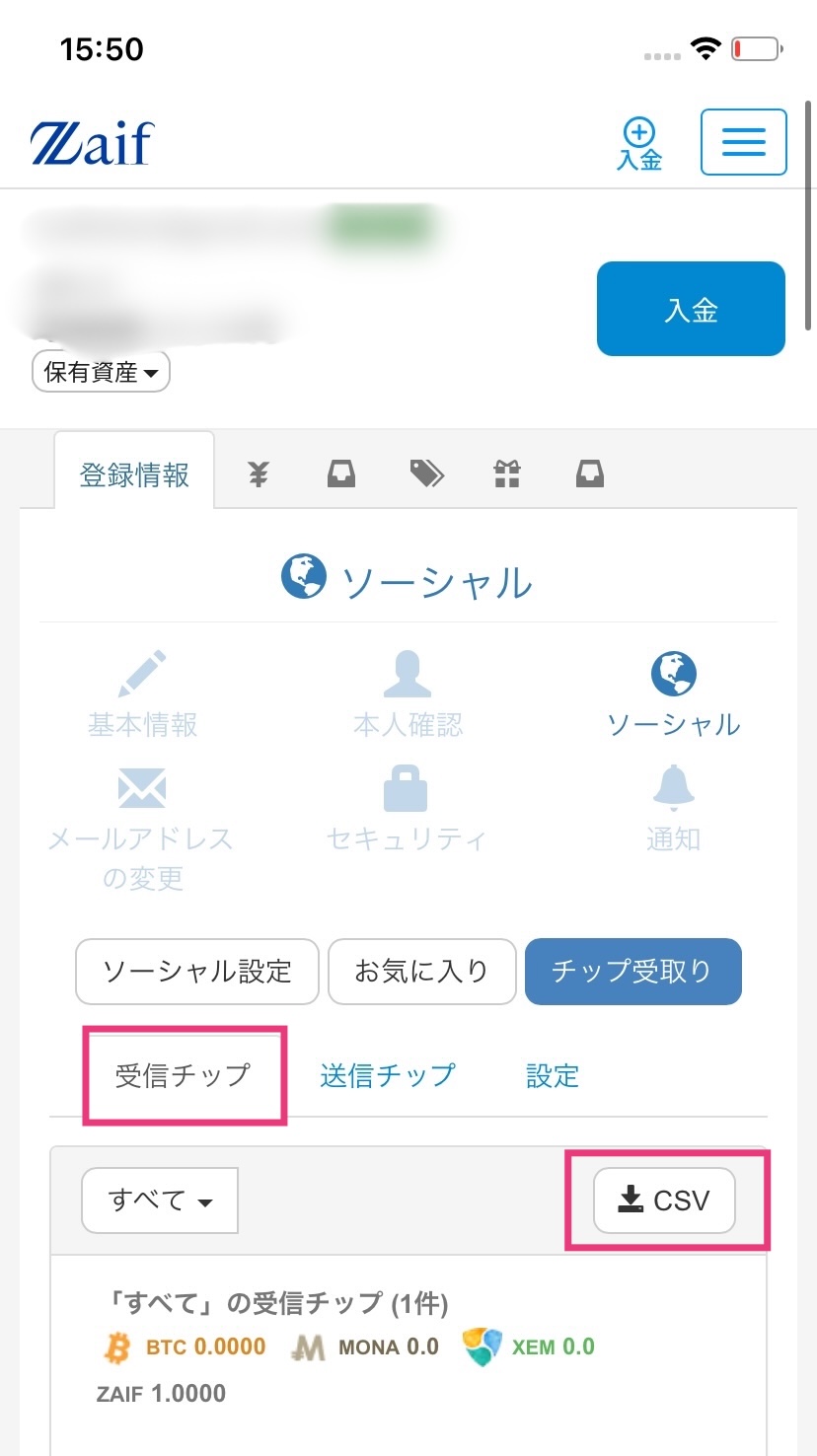Screen dimensions: 817x1456
Task: Tap the 入金 plus icon in header
Action: (639, 144)
